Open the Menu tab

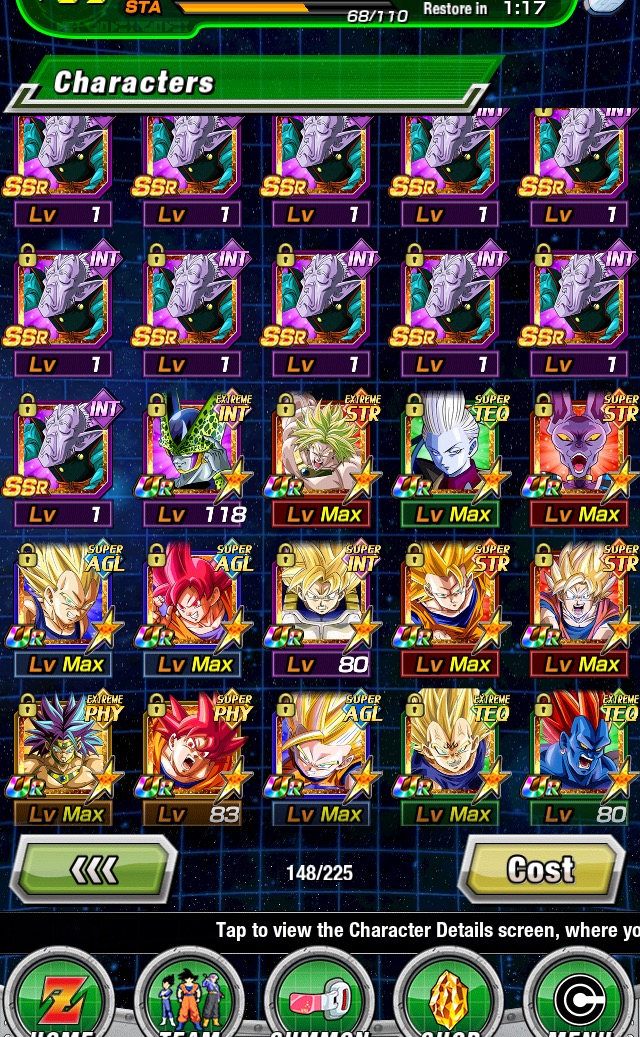tap(579, 997)
